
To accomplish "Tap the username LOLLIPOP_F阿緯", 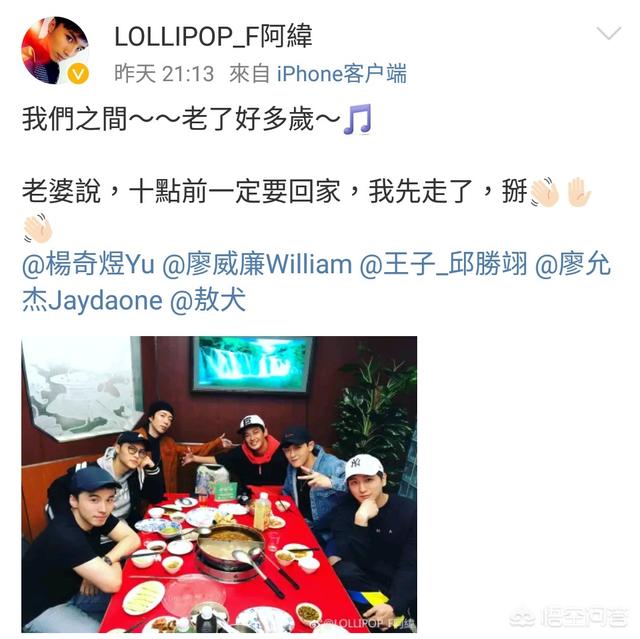I will pyautogui.click(x=213, y=36).
